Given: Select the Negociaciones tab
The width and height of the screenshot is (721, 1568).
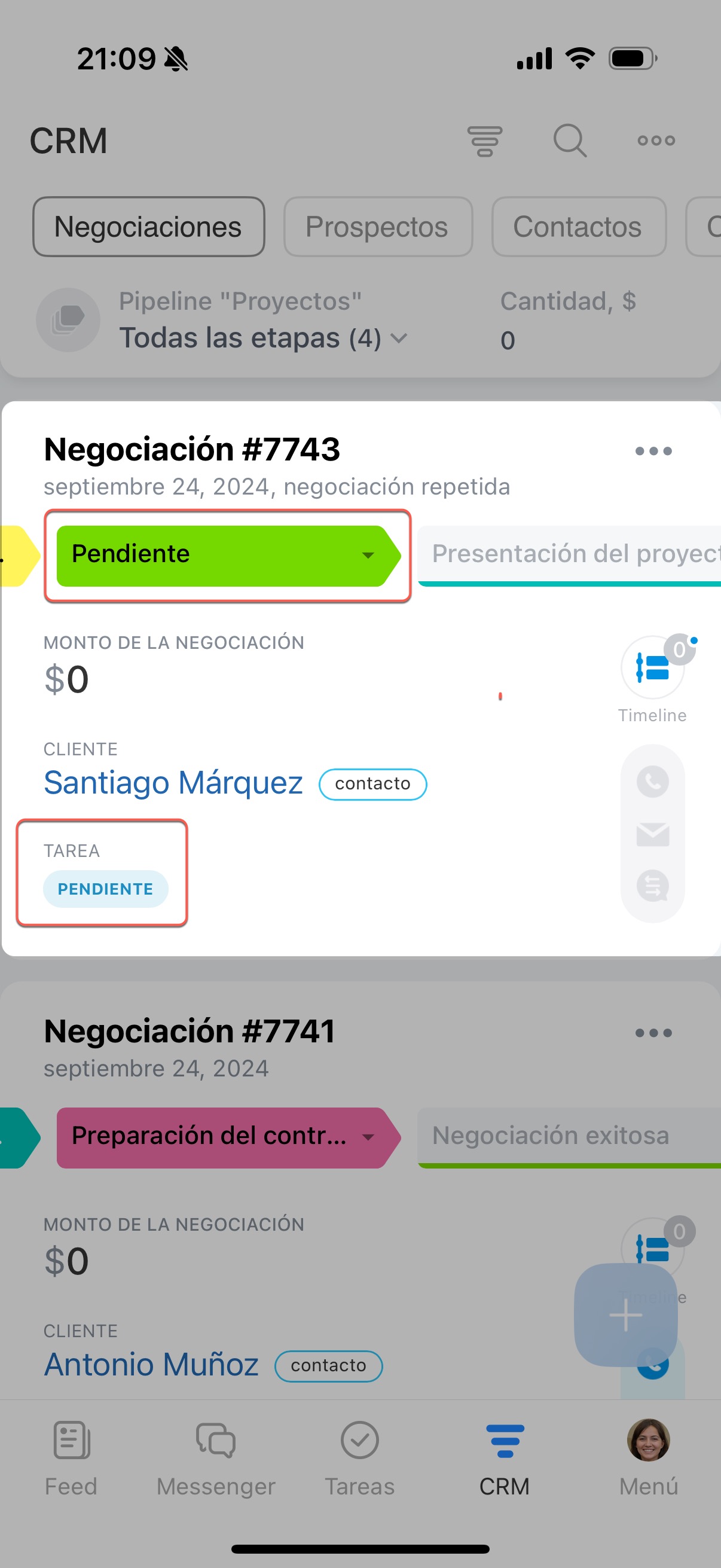Looking at the screenshot, I should coord(148,227).
